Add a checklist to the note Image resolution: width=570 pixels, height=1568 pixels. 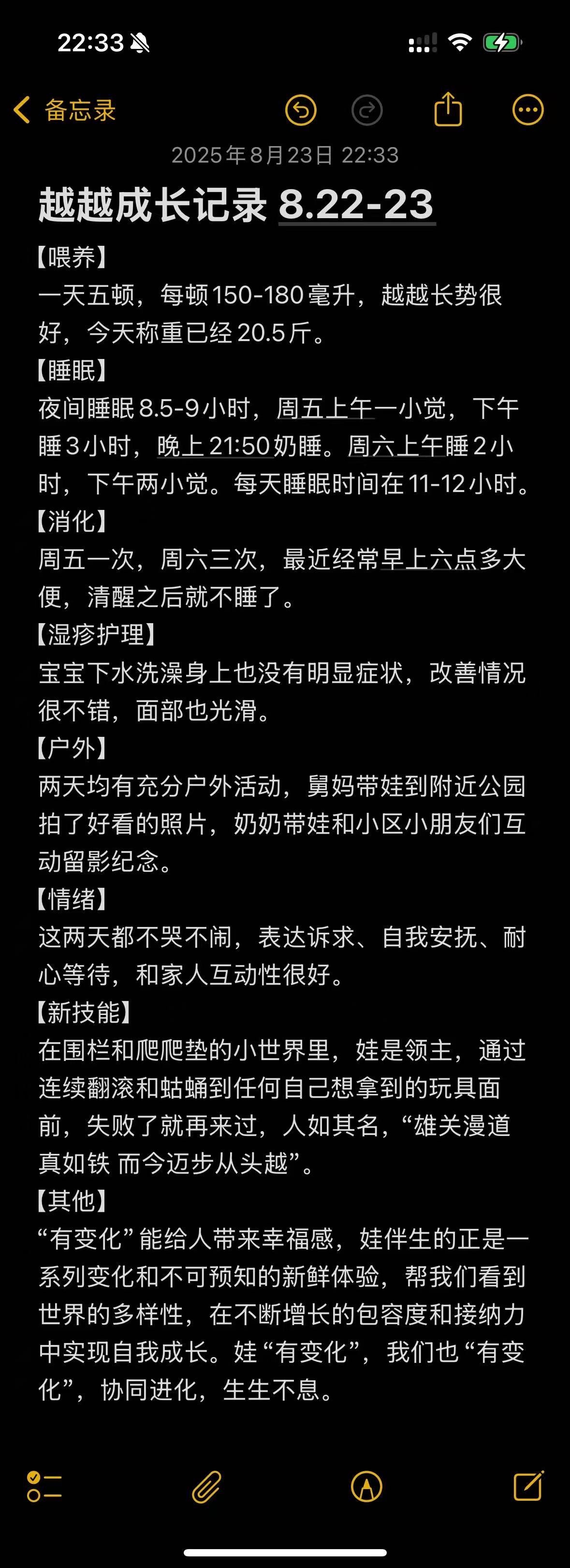pyautogui.click(x=44, y=1487)
